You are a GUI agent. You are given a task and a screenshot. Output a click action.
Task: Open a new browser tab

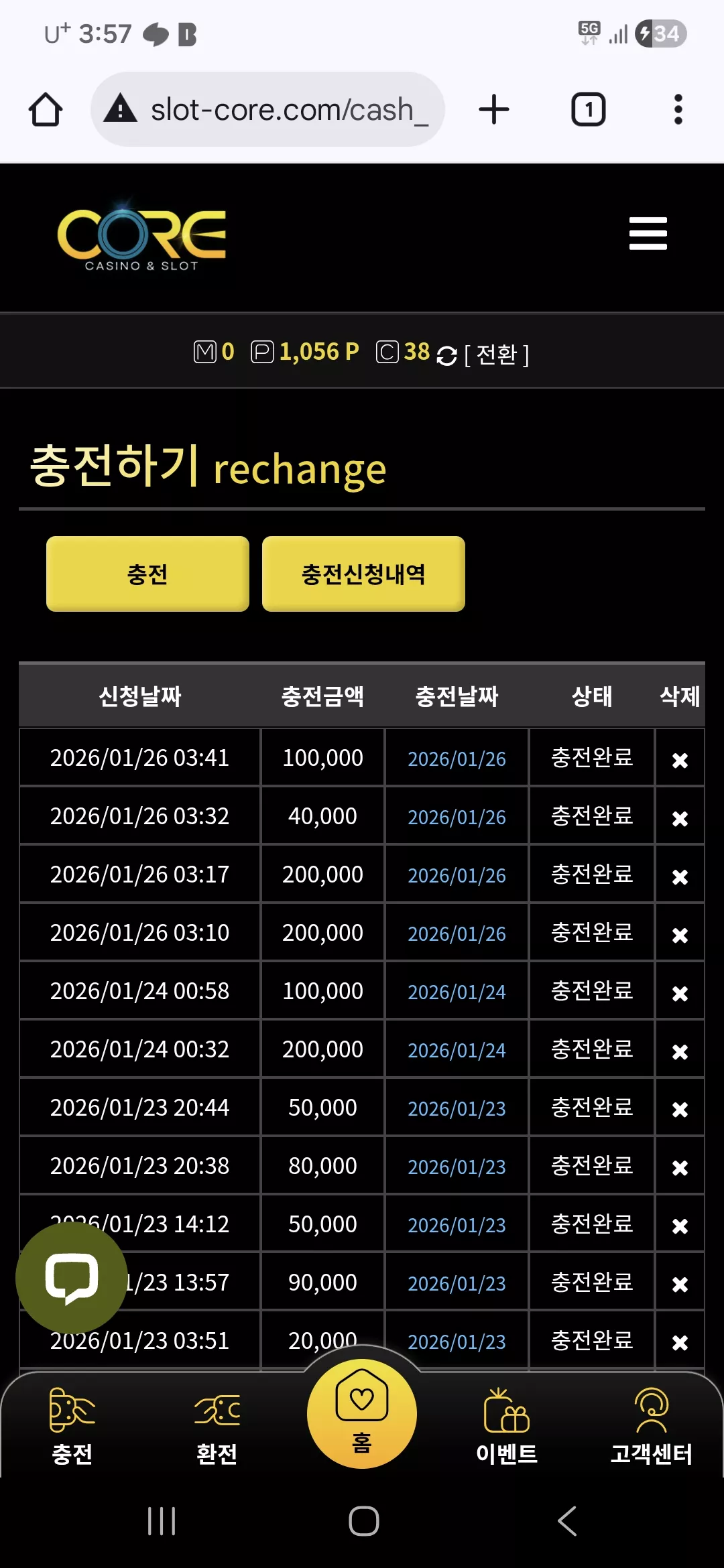[x=494, y=109]
